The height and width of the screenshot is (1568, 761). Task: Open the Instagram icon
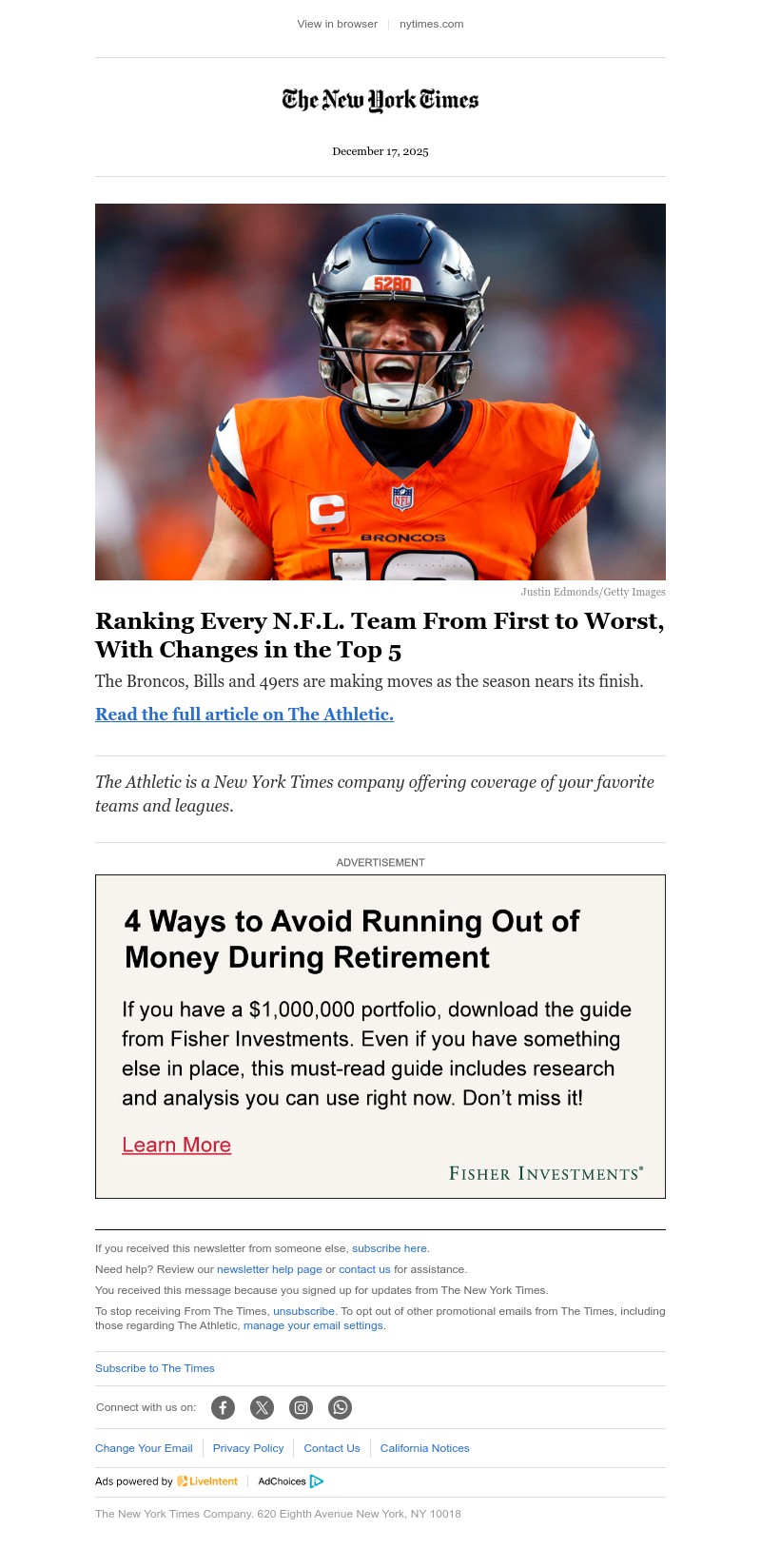(301, 1407)
